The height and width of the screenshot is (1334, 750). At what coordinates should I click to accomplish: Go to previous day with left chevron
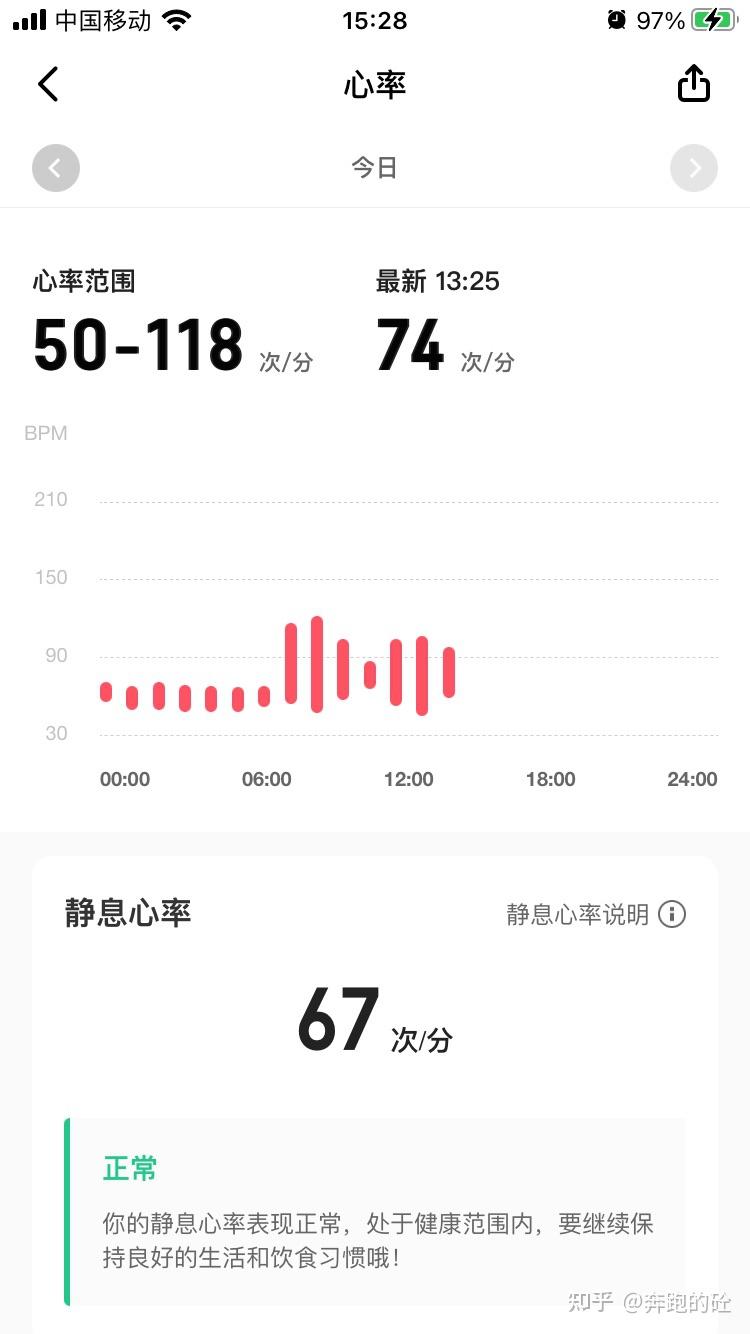click(x=55, y=167)
